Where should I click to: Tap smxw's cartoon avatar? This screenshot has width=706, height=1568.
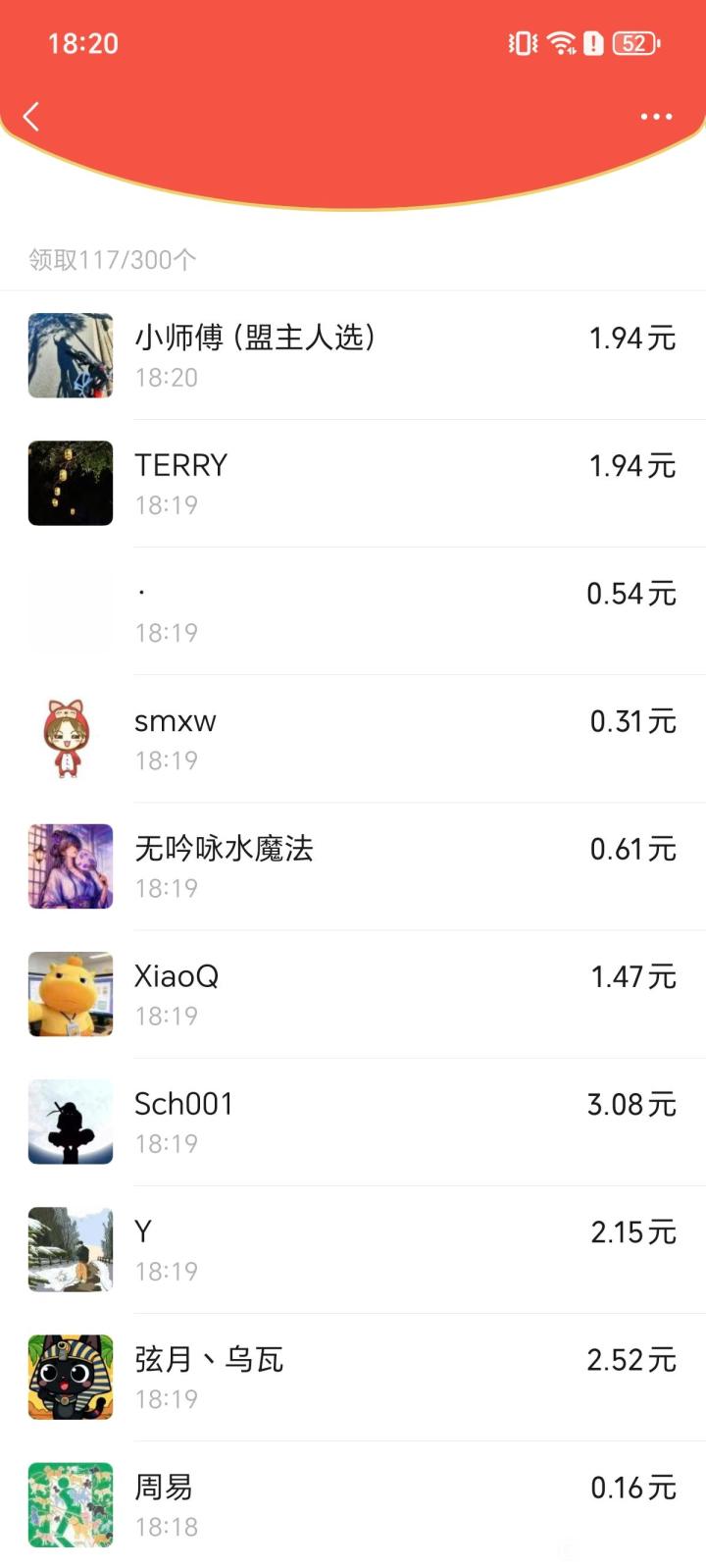[70, 739]
